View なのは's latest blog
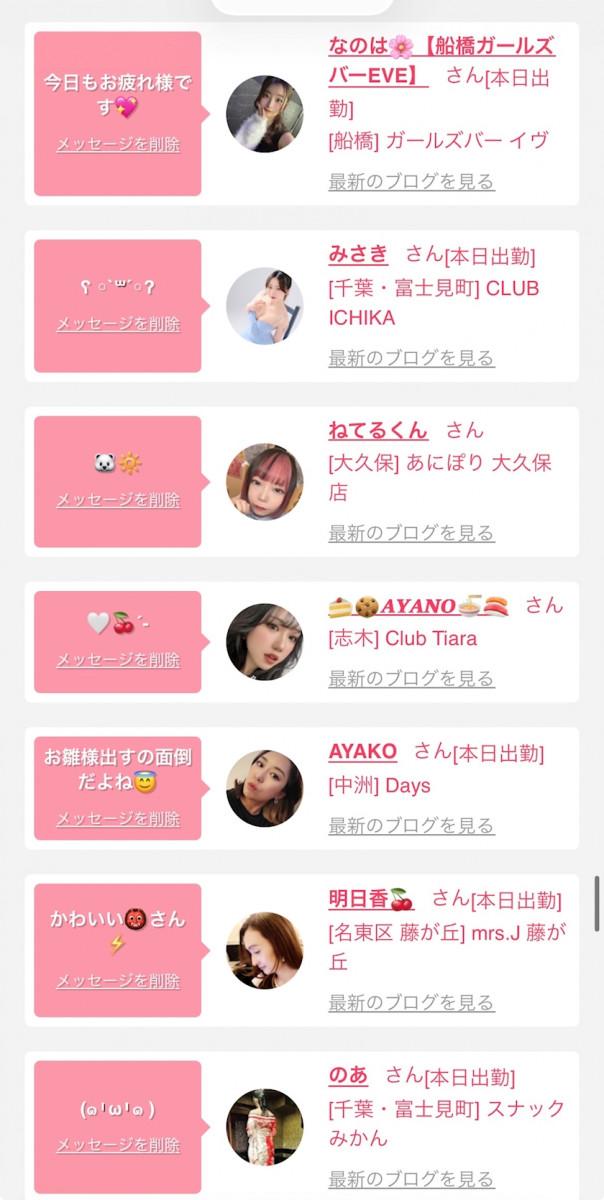This screenshot has width=604, height=1200. (411, 182)
